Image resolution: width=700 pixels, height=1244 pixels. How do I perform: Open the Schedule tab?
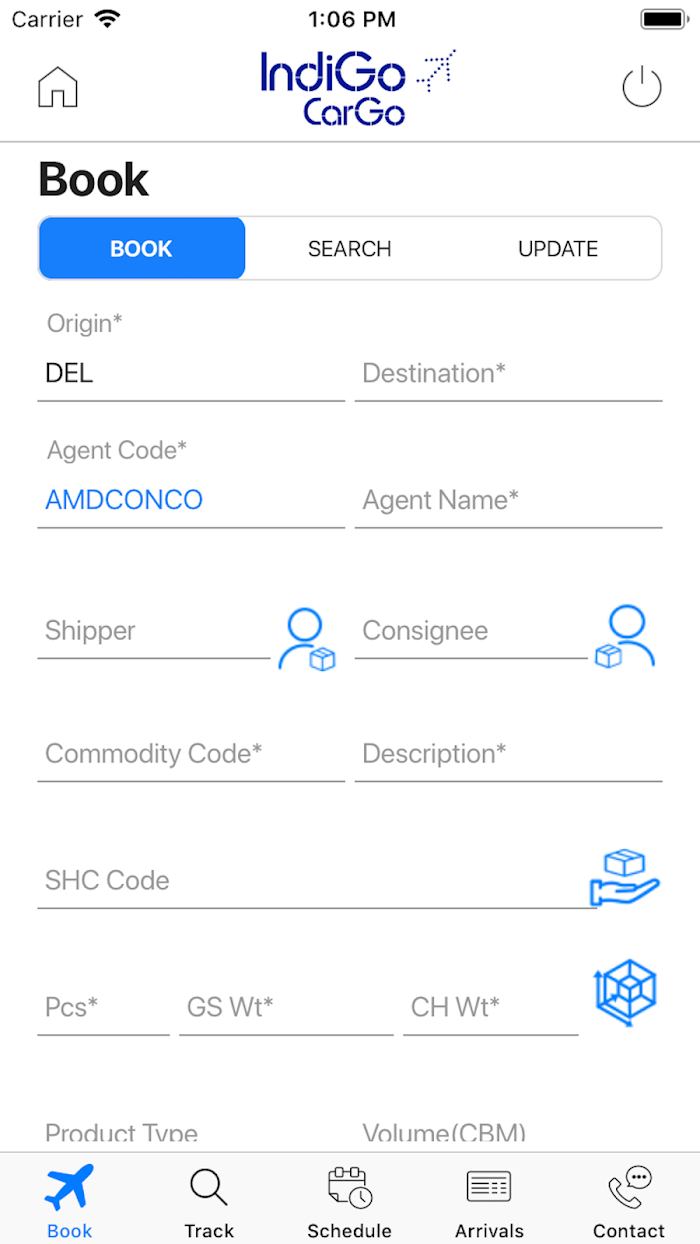pyautogui.click(x=349, y=1201)
